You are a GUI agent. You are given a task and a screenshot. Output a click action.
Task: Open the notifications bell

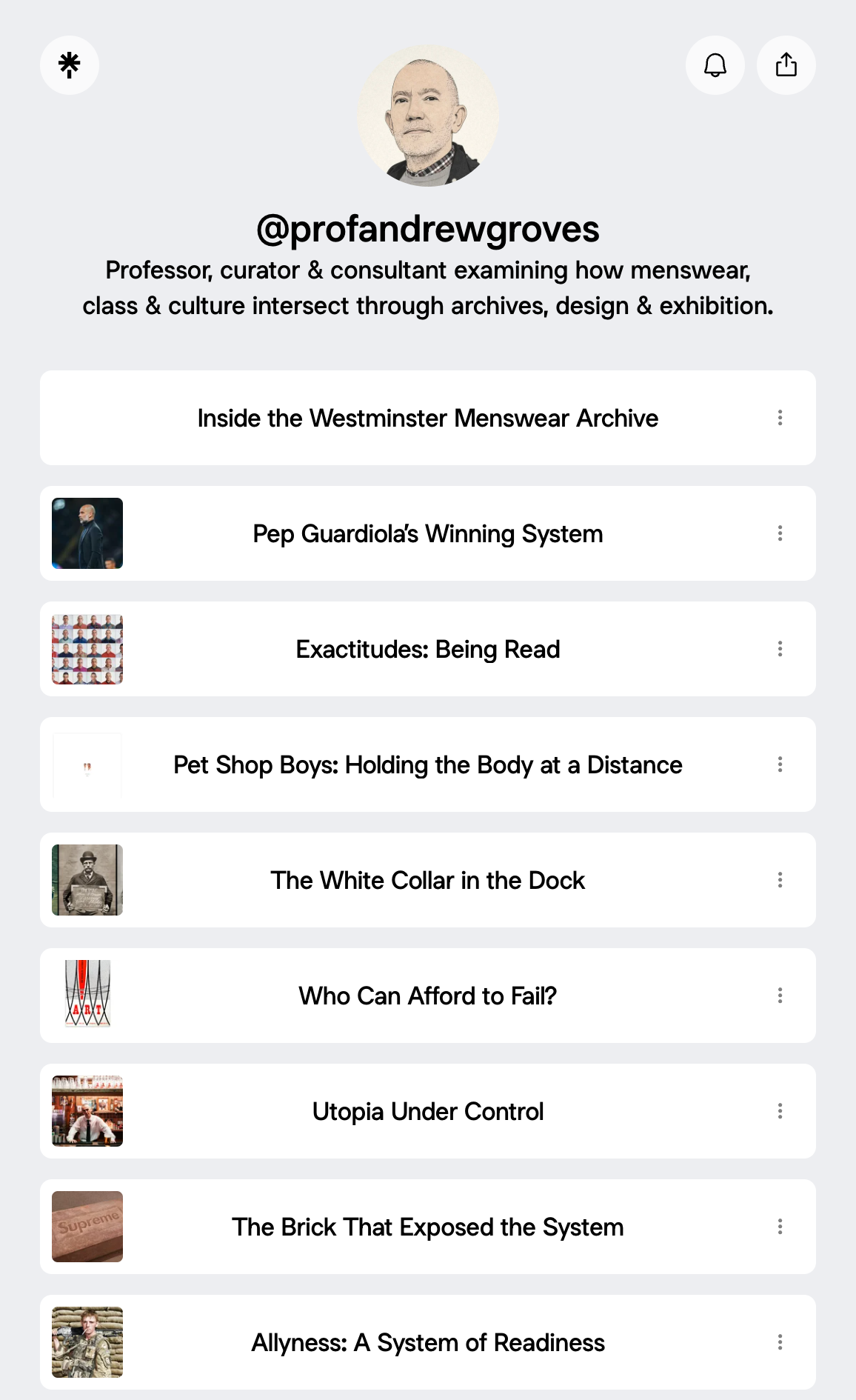coord(715,65)
